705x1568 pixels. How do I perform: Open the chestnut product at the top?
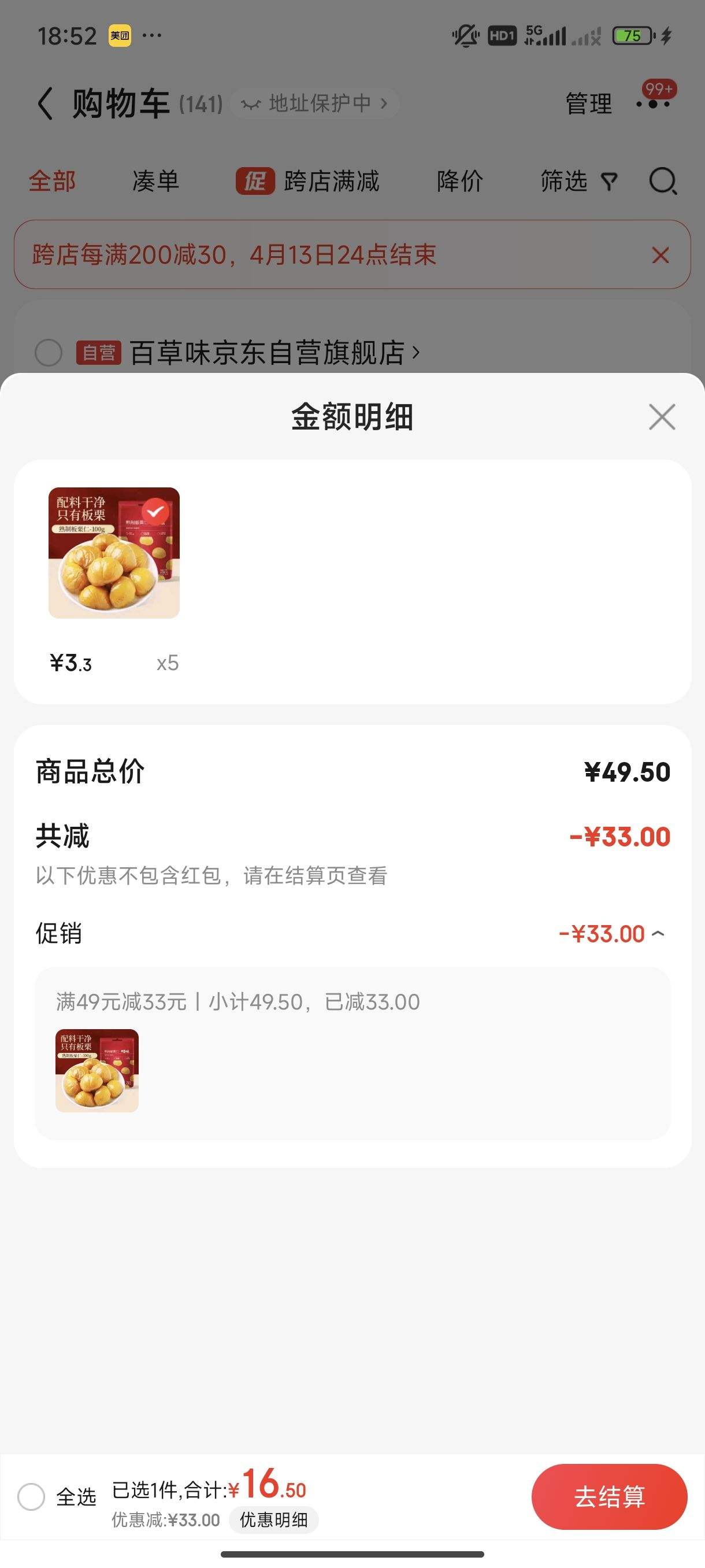click(114, 553)
